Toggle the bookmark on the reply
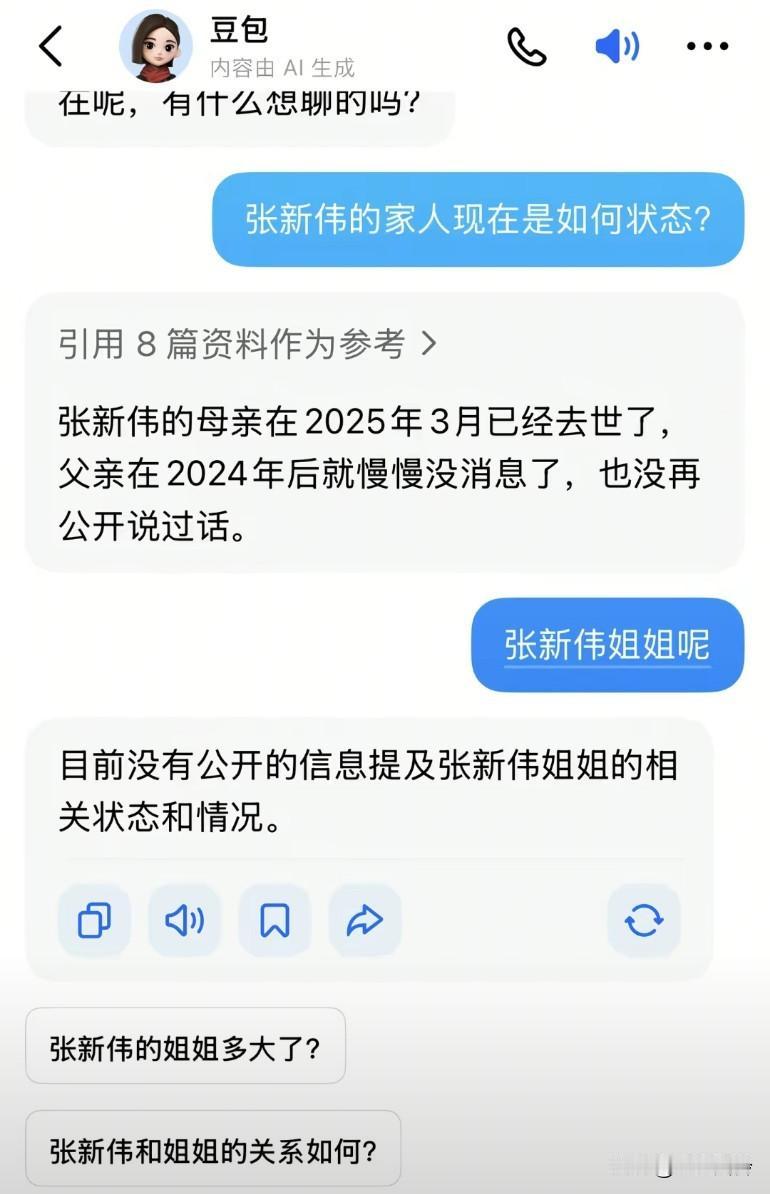This screenshot has height=1194, width=770. point(274,920)
